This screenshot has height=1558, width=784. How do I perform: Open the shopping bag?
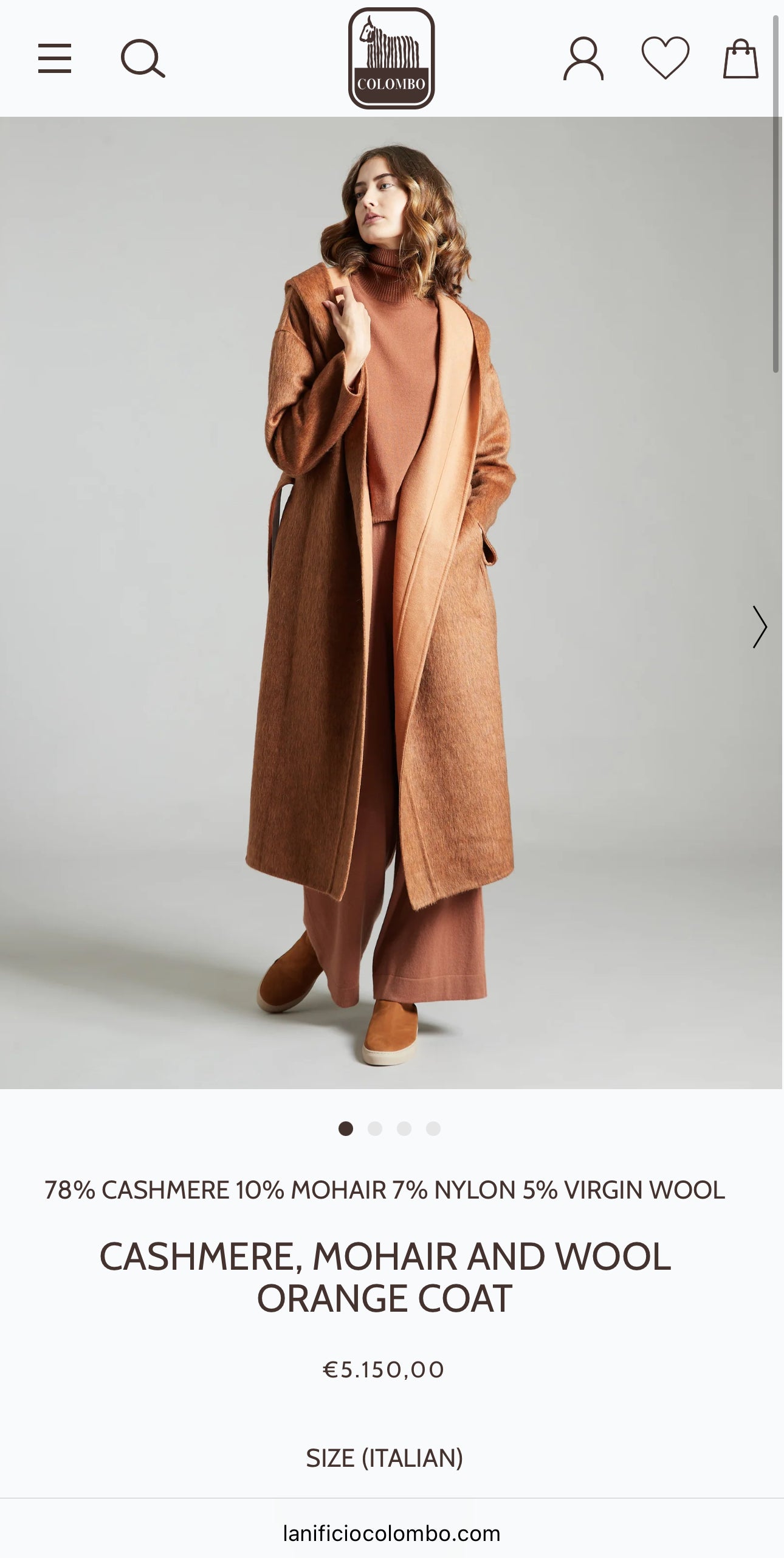tap(740, 59)
